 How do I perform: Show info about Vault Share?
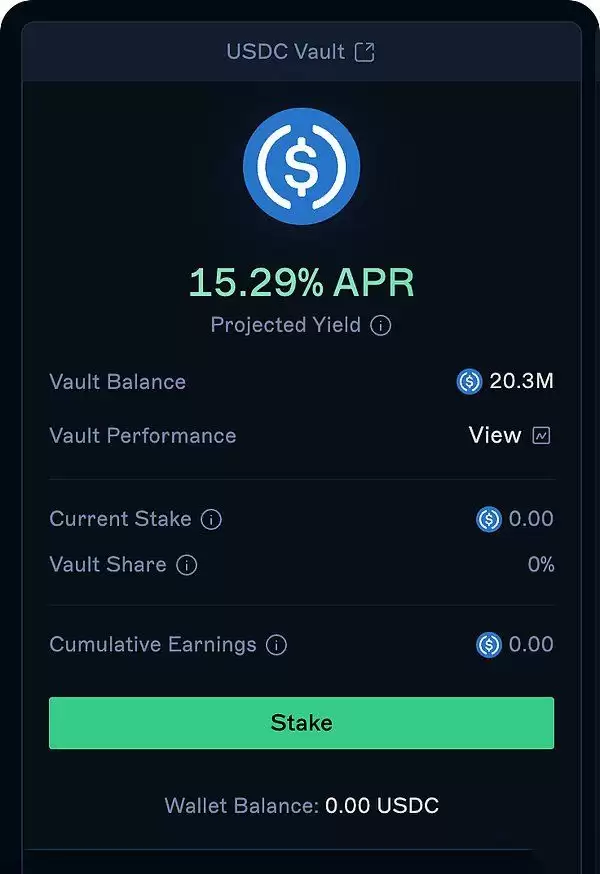(x=187, y=565)
